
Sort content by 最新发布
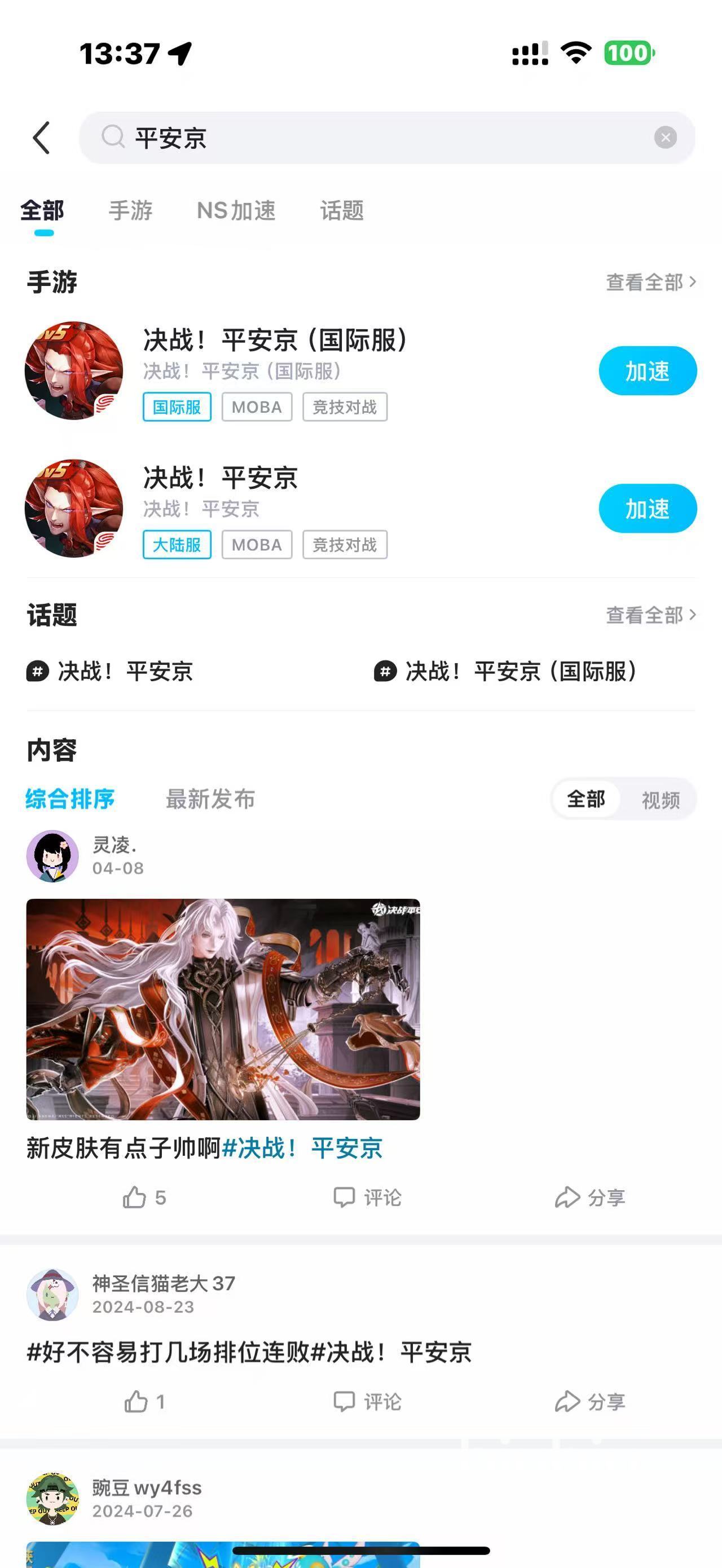tap(210, 799)
